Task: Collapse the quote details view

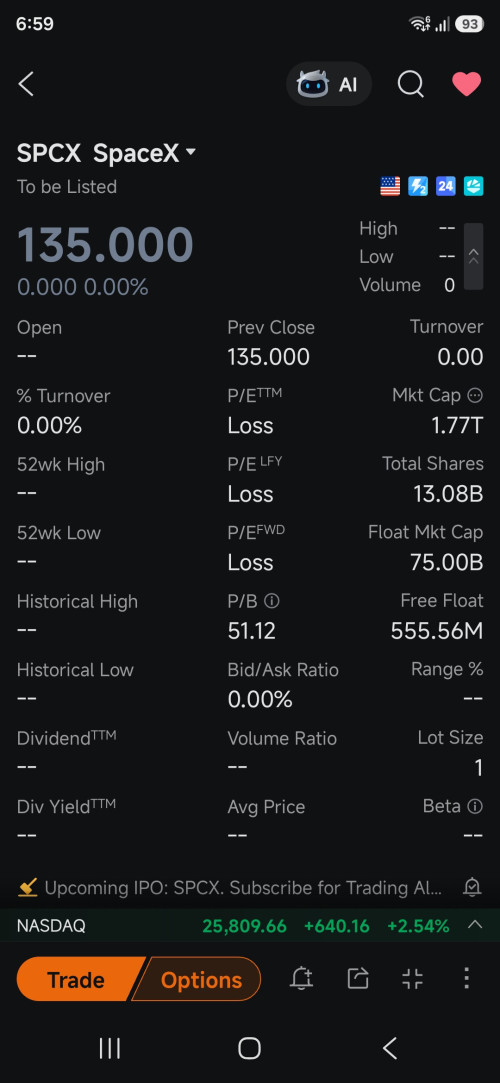Action: [412, 979]
